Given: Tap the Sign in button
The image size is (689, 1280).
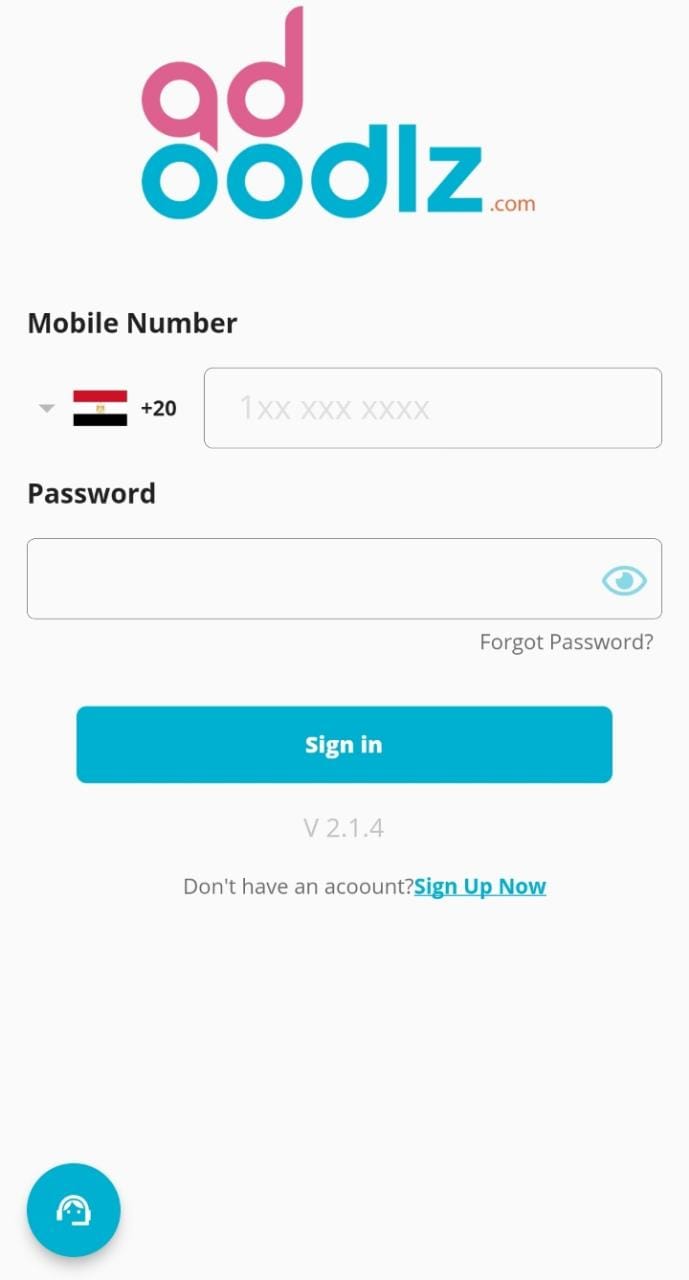Looking at the screenshot, I should 344,745.
